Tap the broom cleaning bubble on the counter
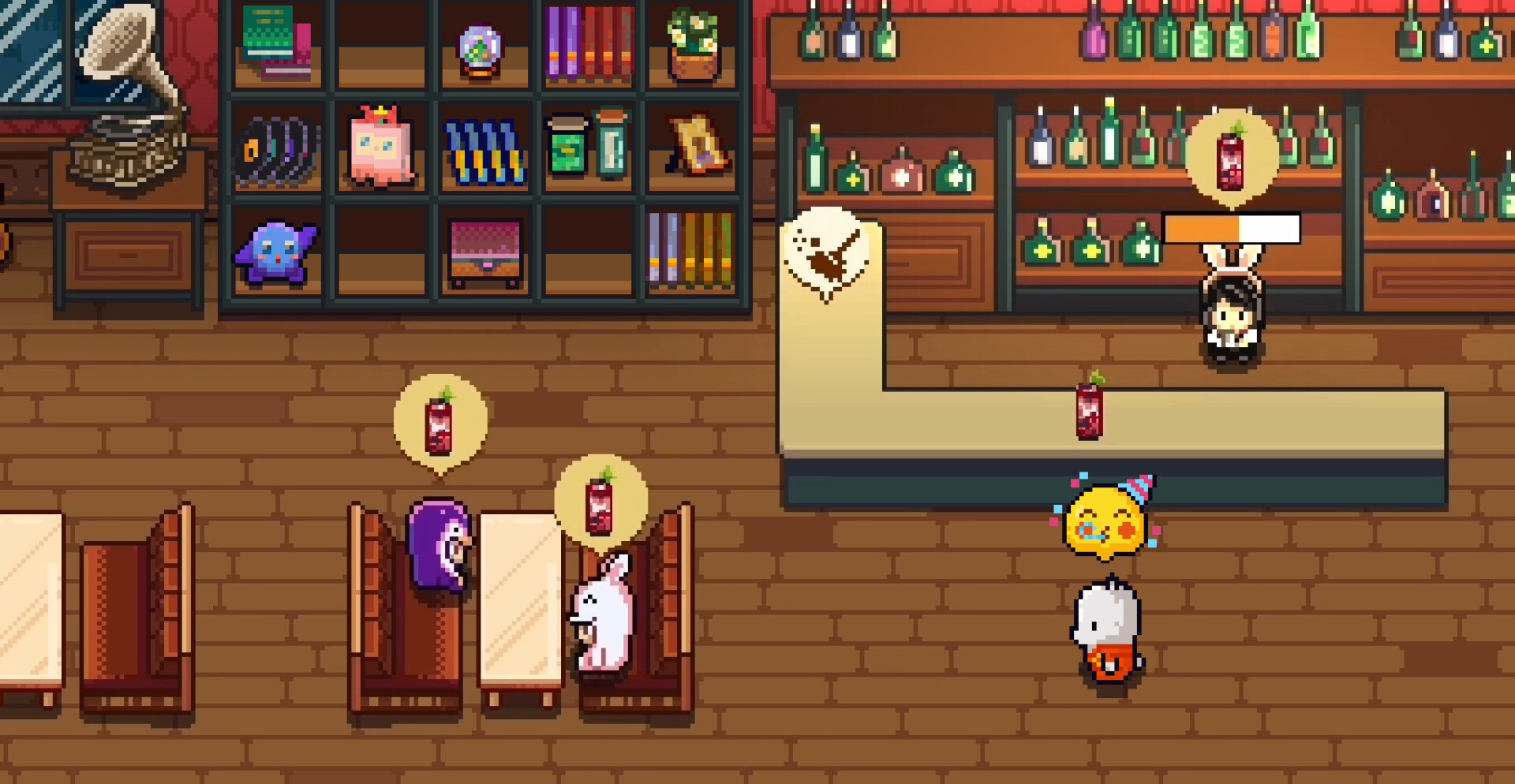Viewport: 1515px width, 784px height. pyautogui.click(x=827, y=252)
